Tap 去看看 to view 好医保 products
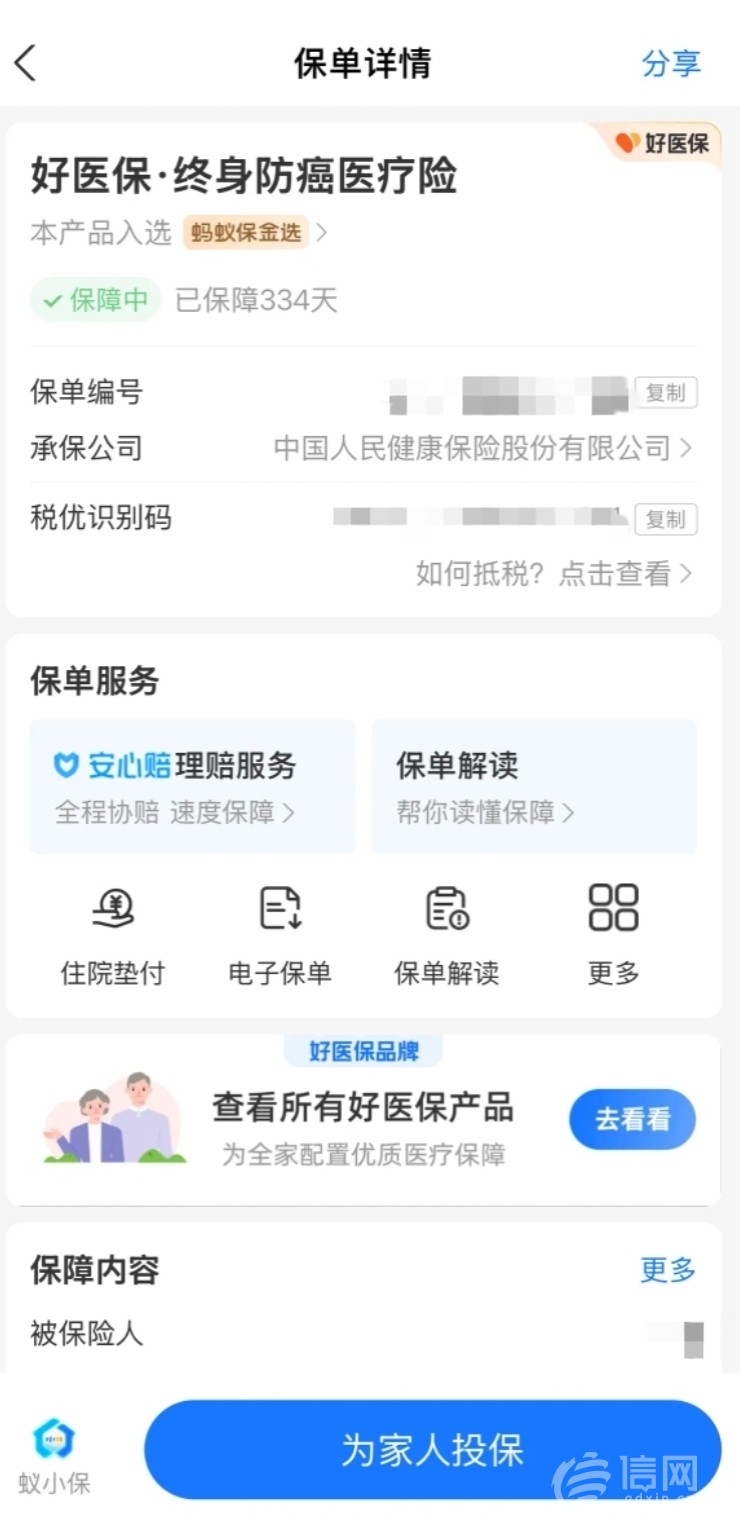This screenshot has height=1532, width=740. point(632,1119)
